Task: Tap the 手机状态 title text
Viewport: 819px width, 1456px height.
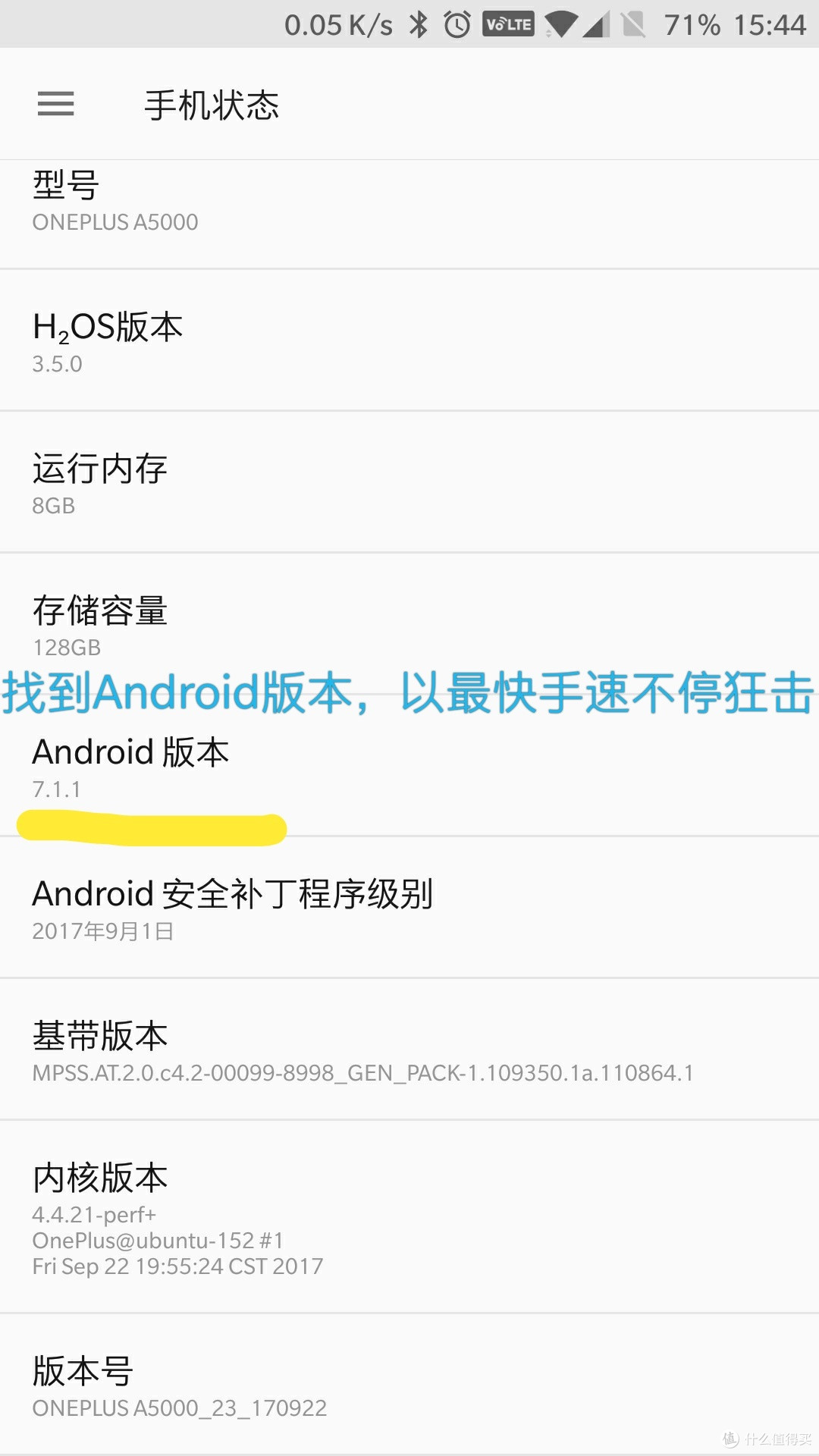Action: (212, 105)
